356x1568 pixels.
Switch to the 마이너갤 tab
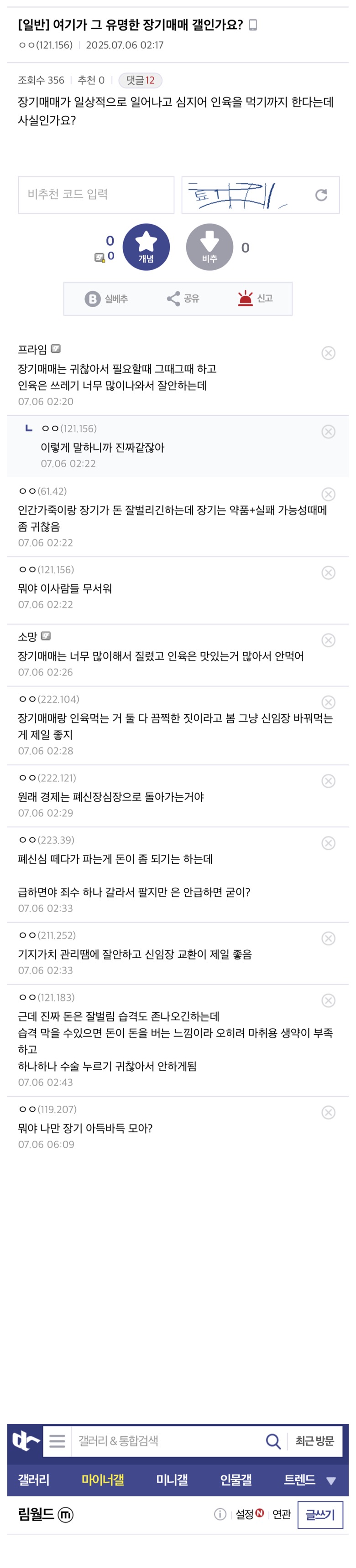click(102, 1479)
